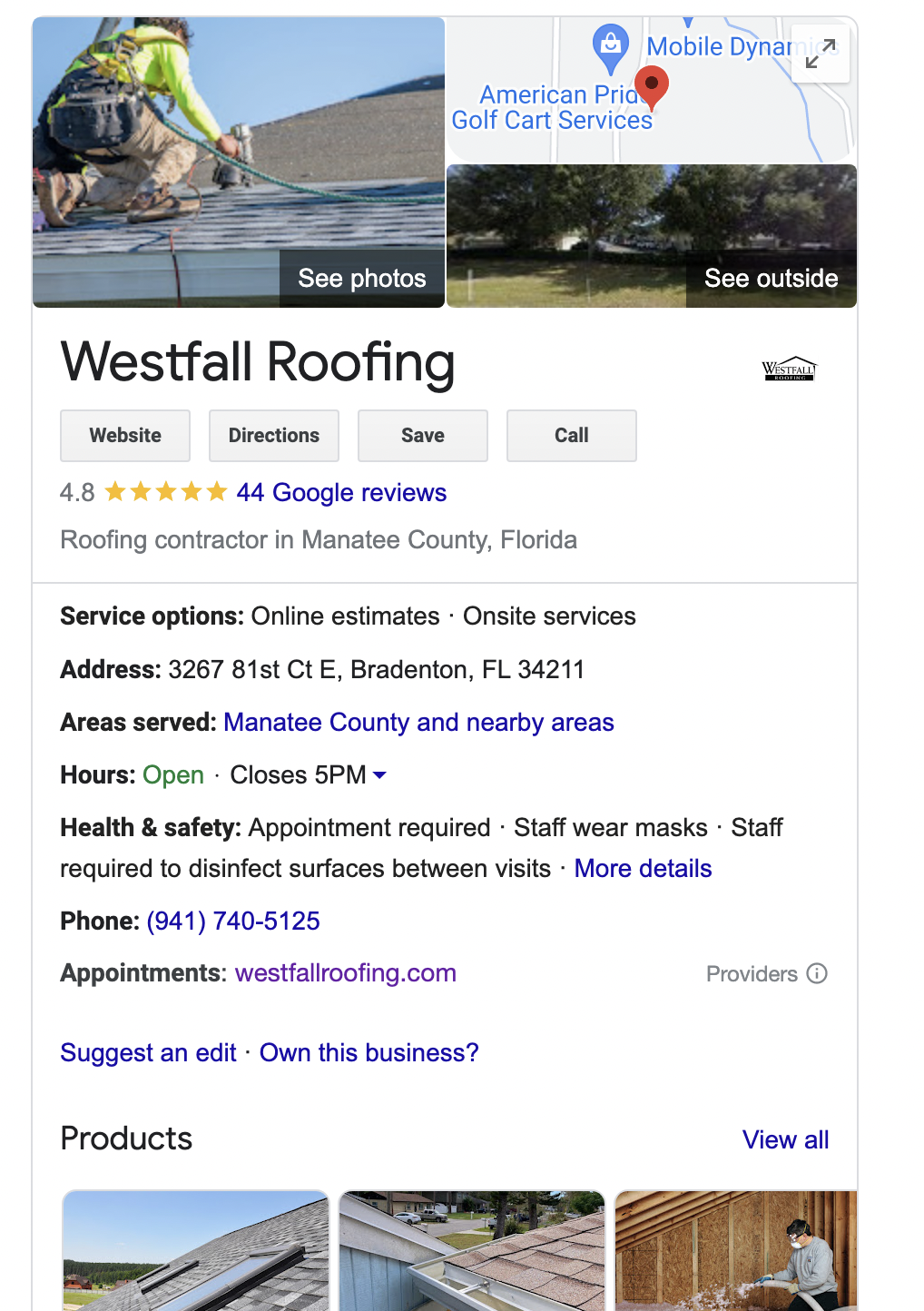The width and height of the screenshot is (924, 1311).
Task: Open More details for health & safety
Action: [643, 869]
